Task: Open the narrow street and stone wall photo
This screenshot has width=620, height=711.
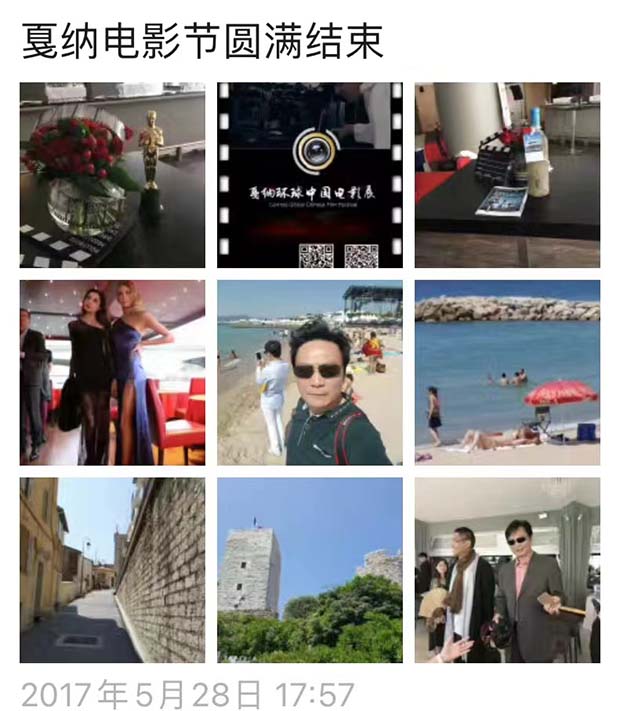Action: coord(112,570)
